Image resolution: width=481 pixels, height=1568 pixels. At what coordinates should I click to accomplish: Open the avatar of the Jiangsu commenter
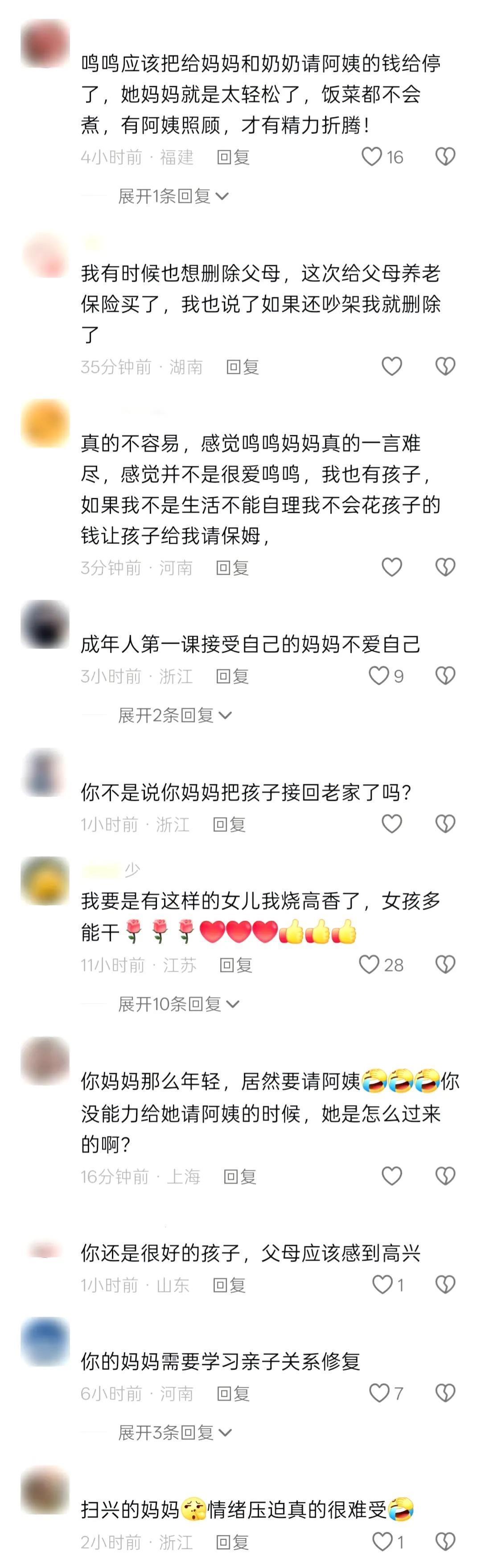(45, 880)
